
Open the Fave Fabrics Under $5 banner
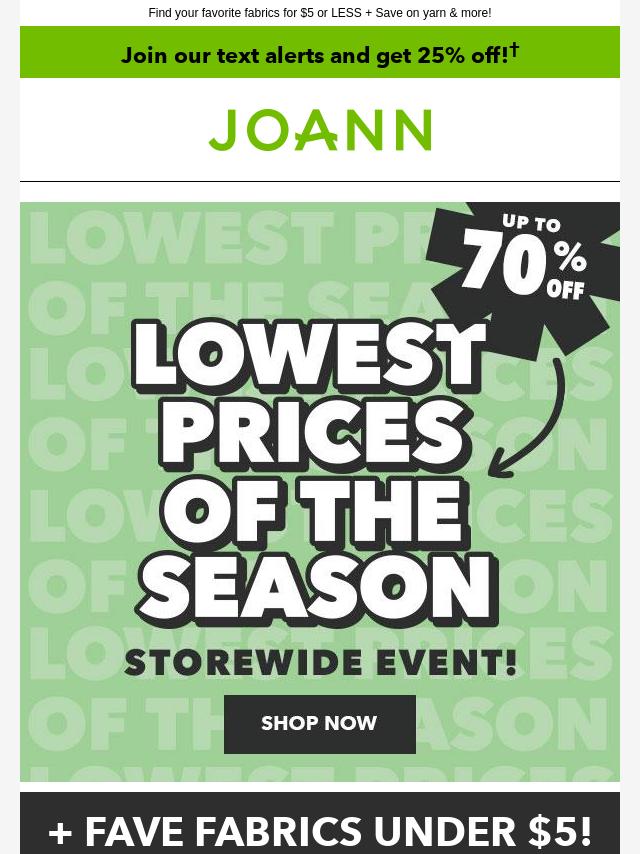pos(320,828)
